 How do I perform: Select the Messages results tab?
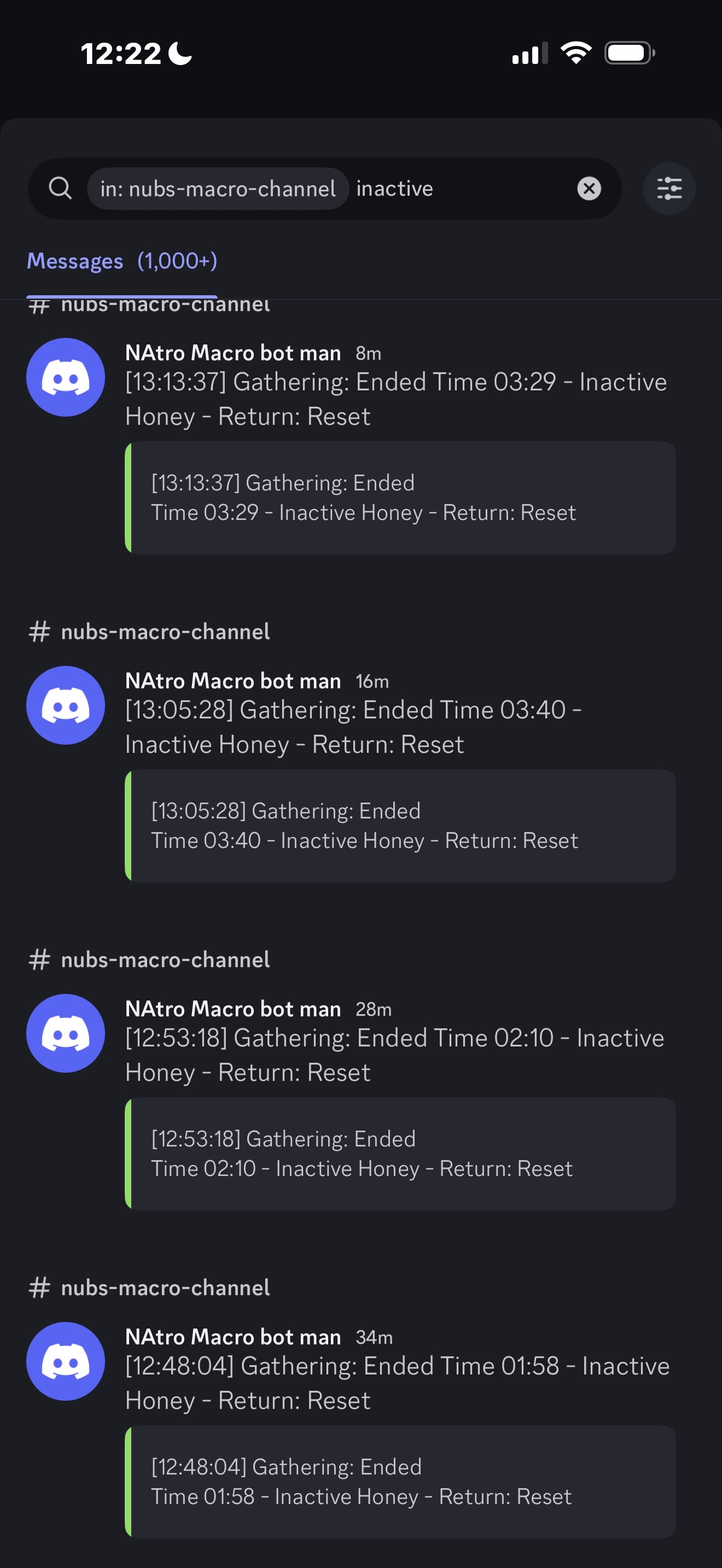tap(122, 261)
